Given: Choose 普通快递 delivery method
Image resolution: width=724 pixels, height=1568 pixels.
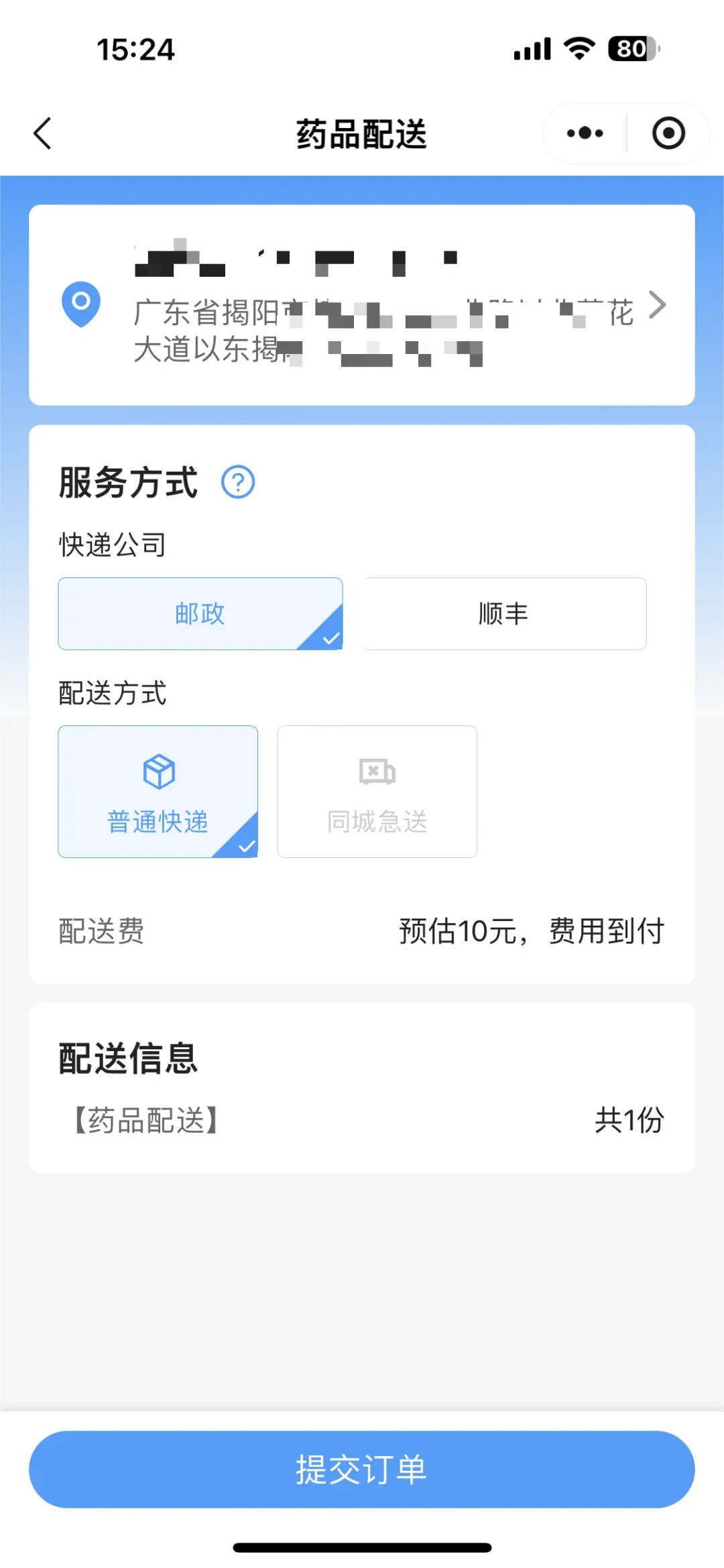Looking at the screenshot, I should tap(158, 792).
